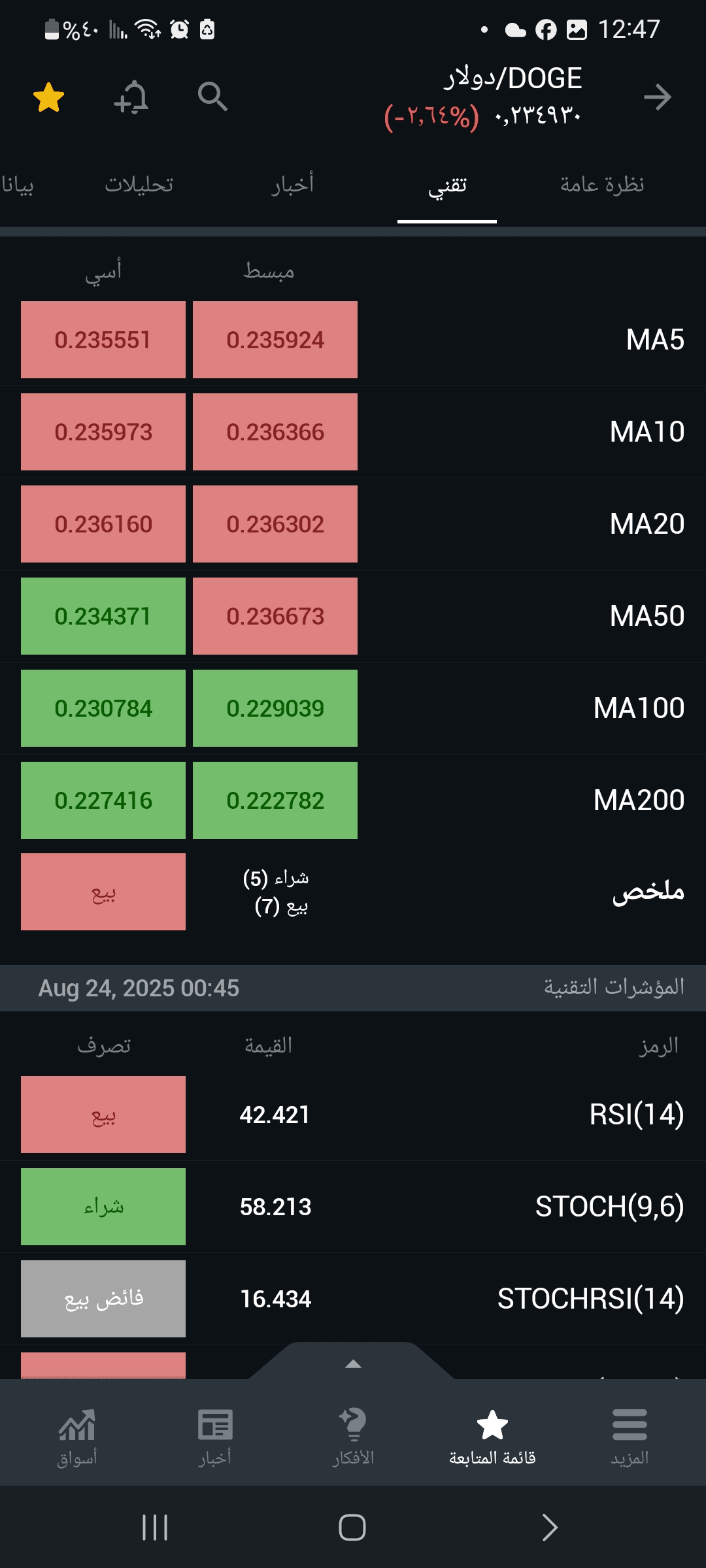
Task: Switch to the نظرة عامة tab
Action: click(x=602, y=185)
